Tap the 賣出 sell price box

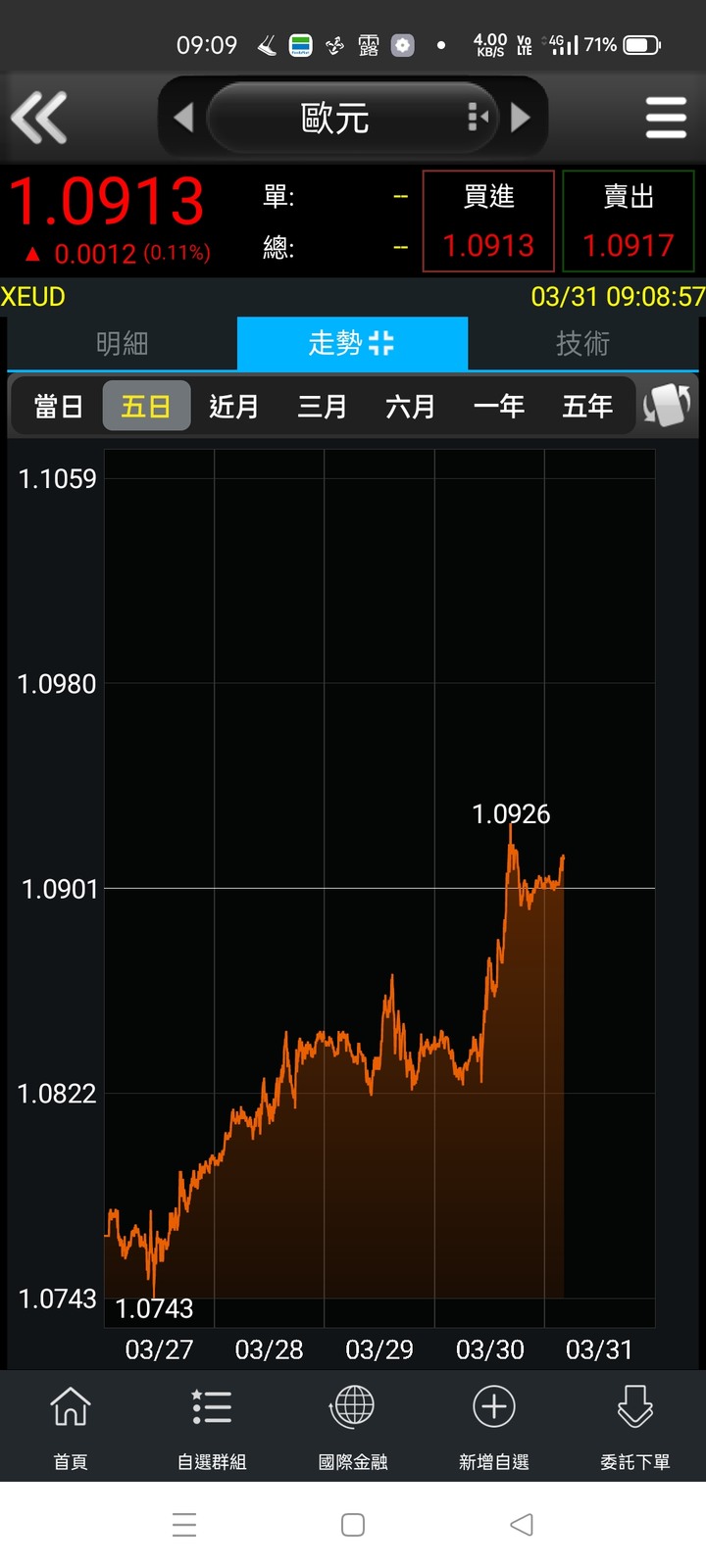[629, 220]
